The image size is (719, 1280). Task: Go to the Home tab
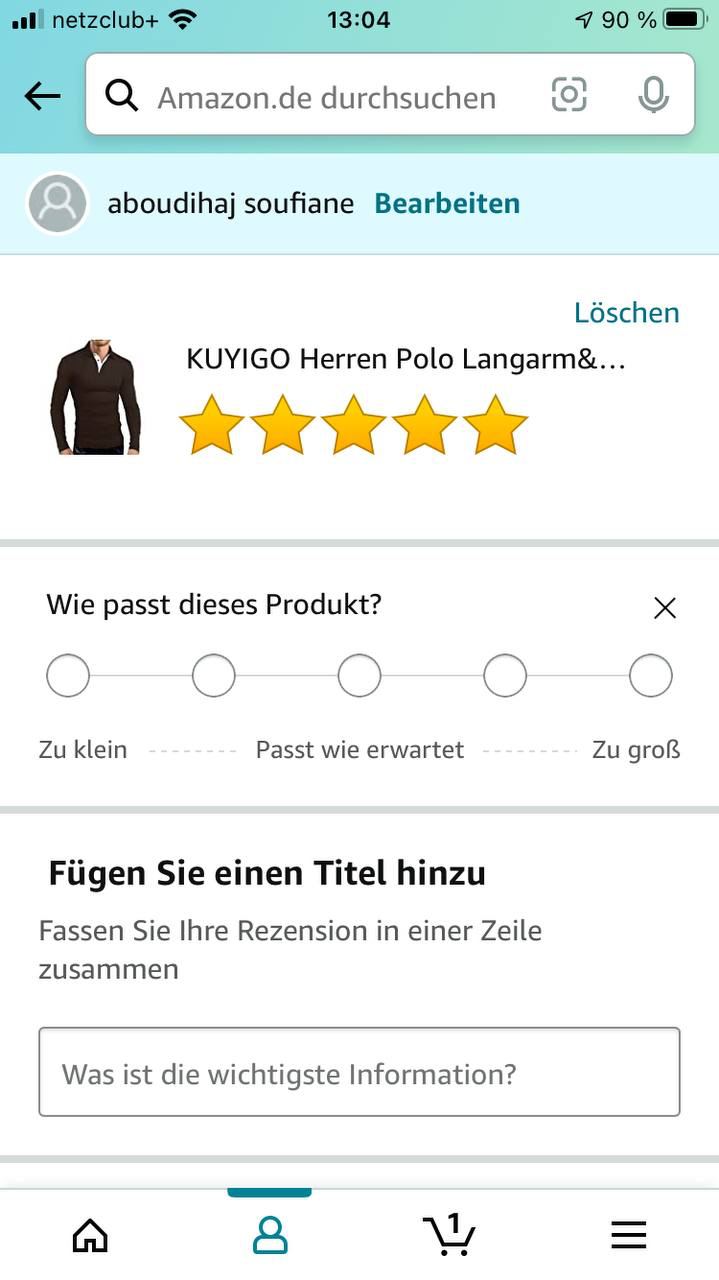click(90, 1236)
